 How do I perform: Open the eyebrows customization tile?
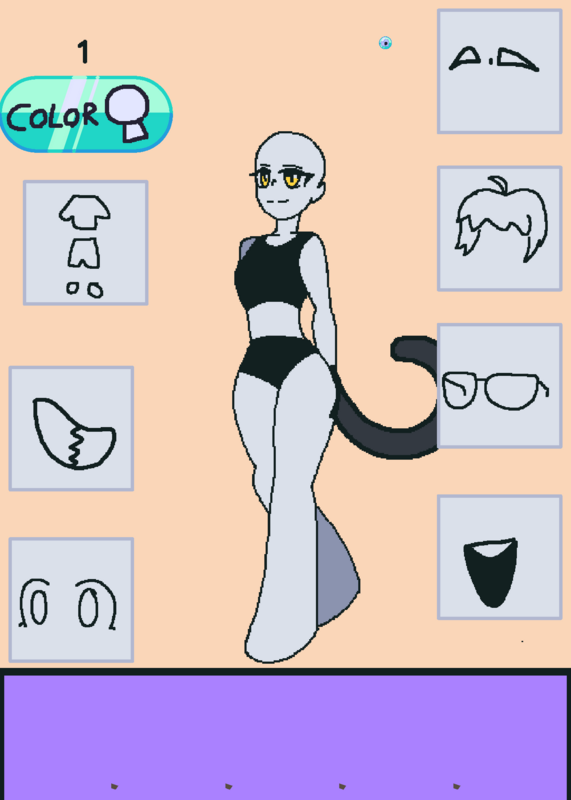(500, 71)
